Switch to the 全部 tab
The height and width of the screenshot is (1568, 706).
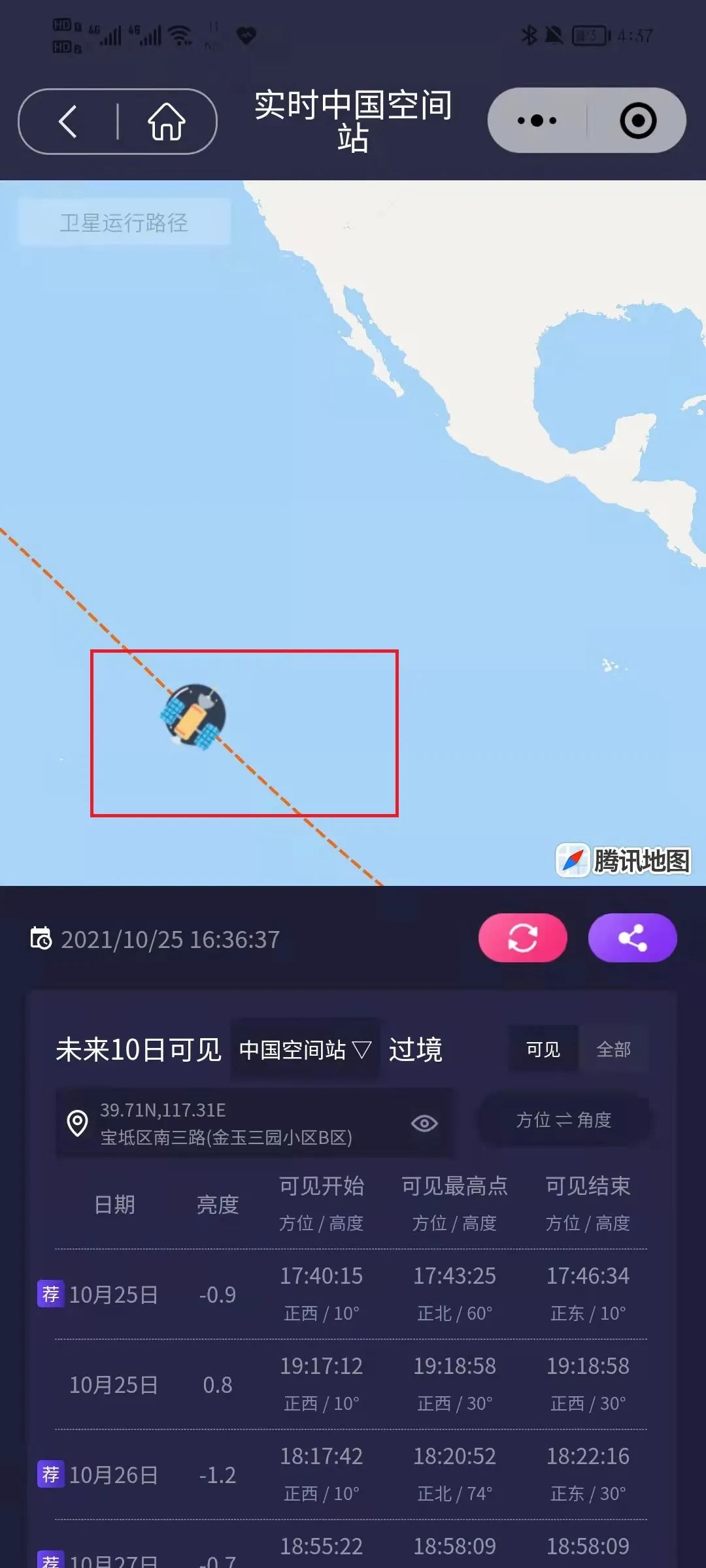pos(614,1049)
